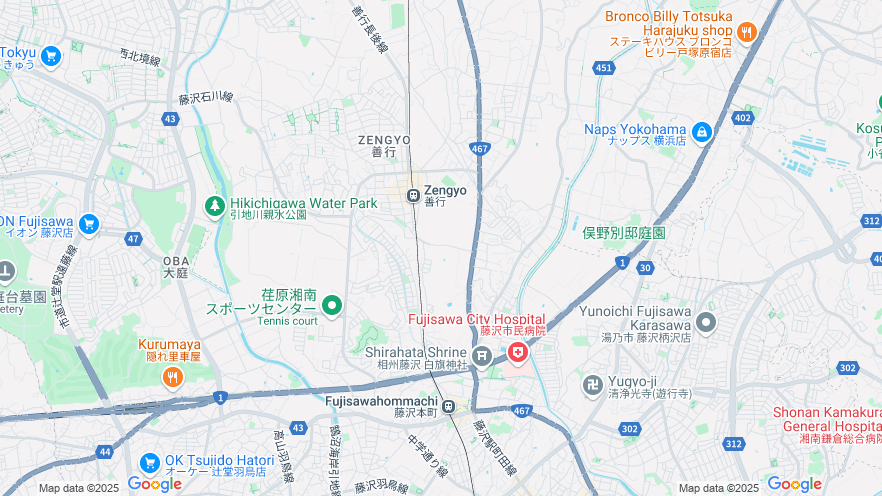Select the Bronco Billy Totsuka Harajuku pin

pyautogui.click(x=746, y=33)
